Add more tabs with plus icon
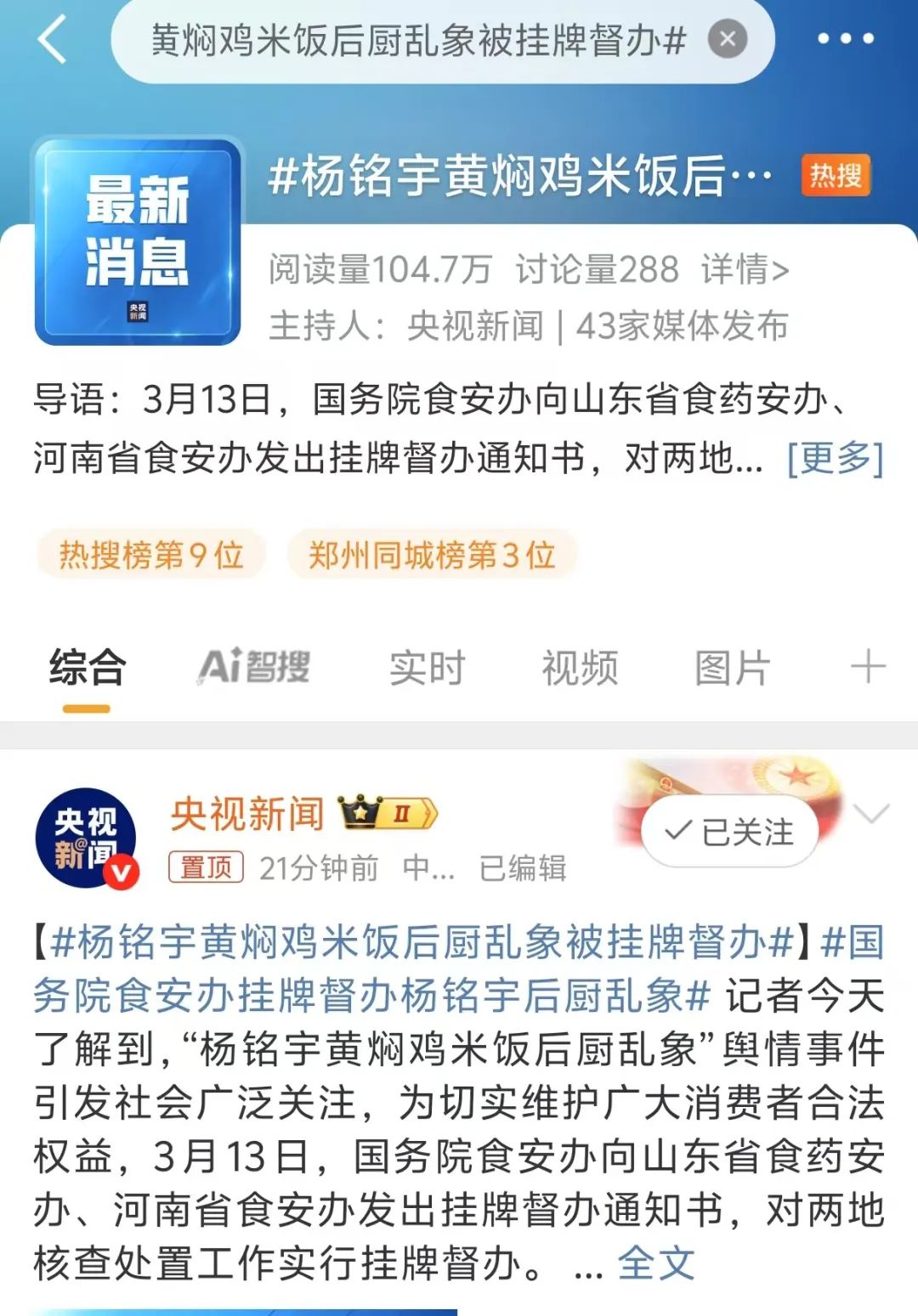Image resolution: width=918 pixels, height=1316 pixels. pyautogui.click(x=868, y=667)
